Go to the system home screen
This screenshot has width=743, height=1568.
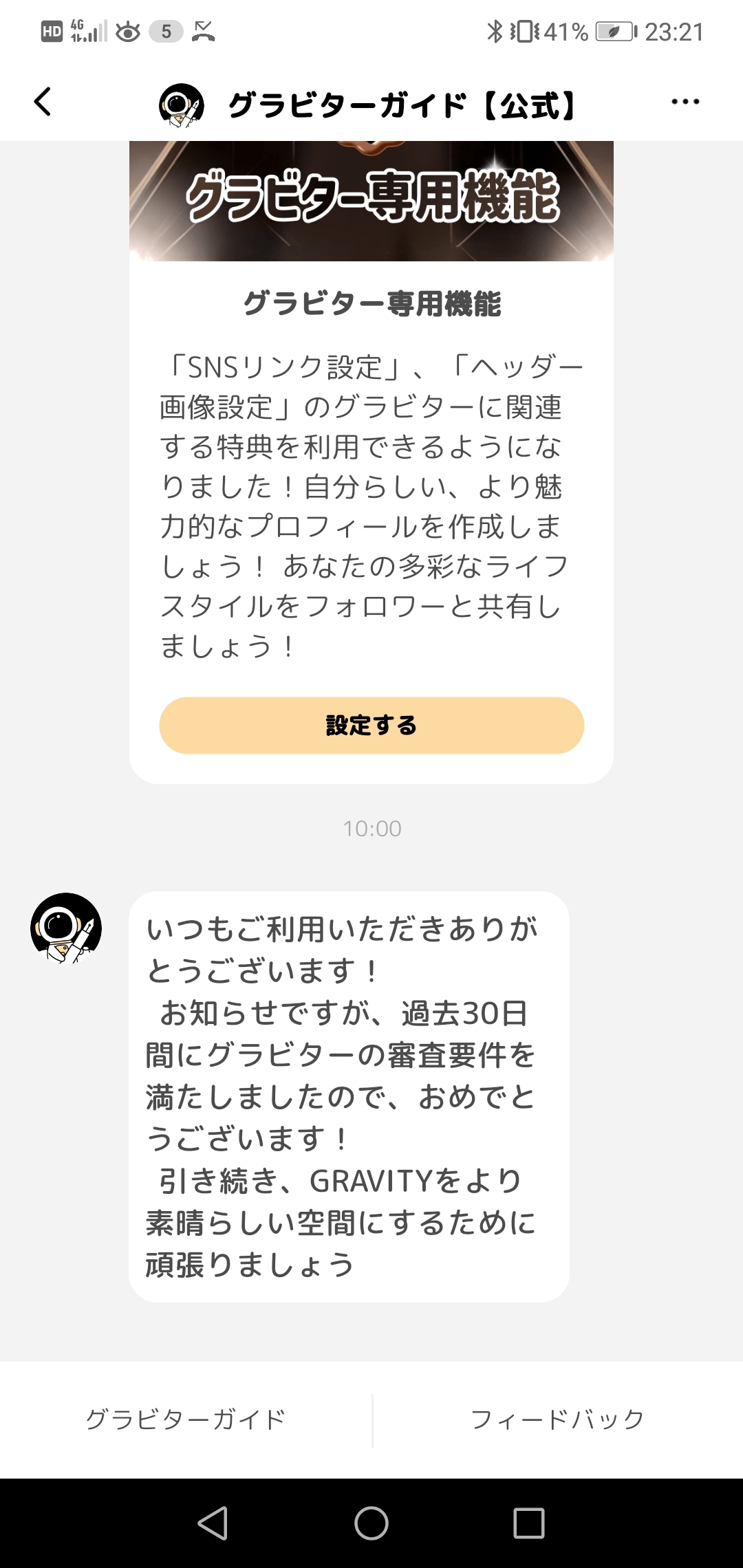coord(371,1523)
